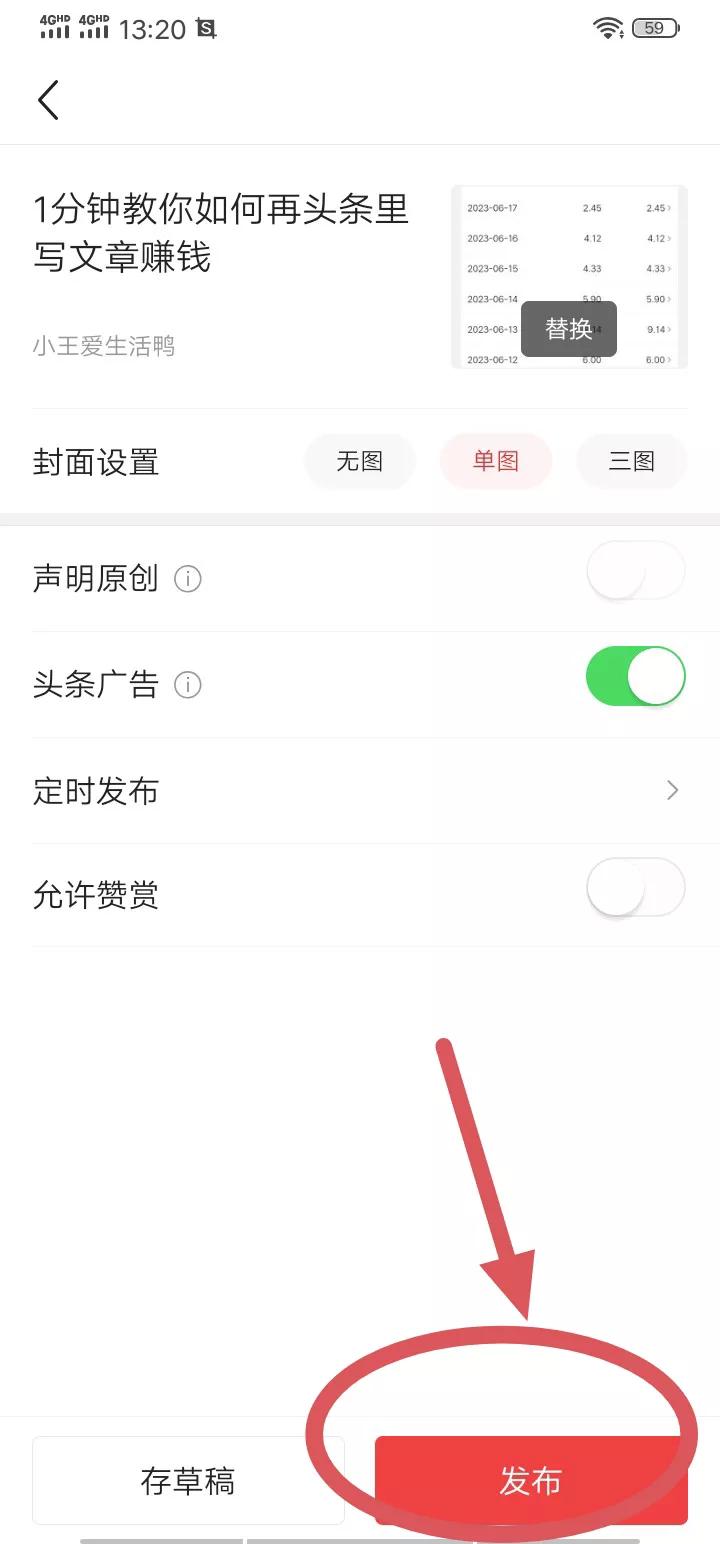Viewport: 720px width, 1544px height.
Task: Tap 替换 to replace the cover image
Action: tap(568, 329)
